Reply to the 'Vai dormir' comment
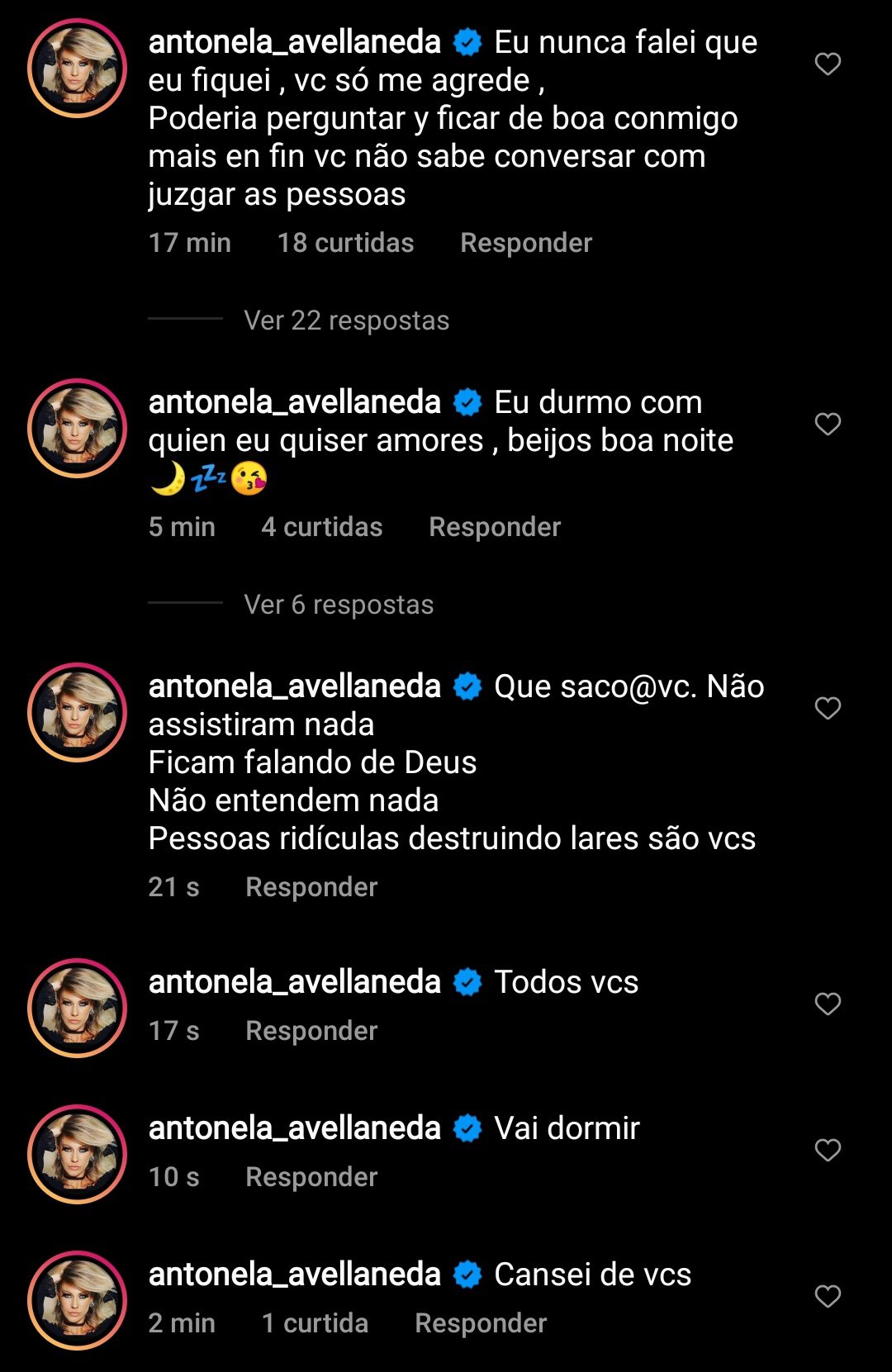892x1372 pixels. click(x=311, y=1177)
